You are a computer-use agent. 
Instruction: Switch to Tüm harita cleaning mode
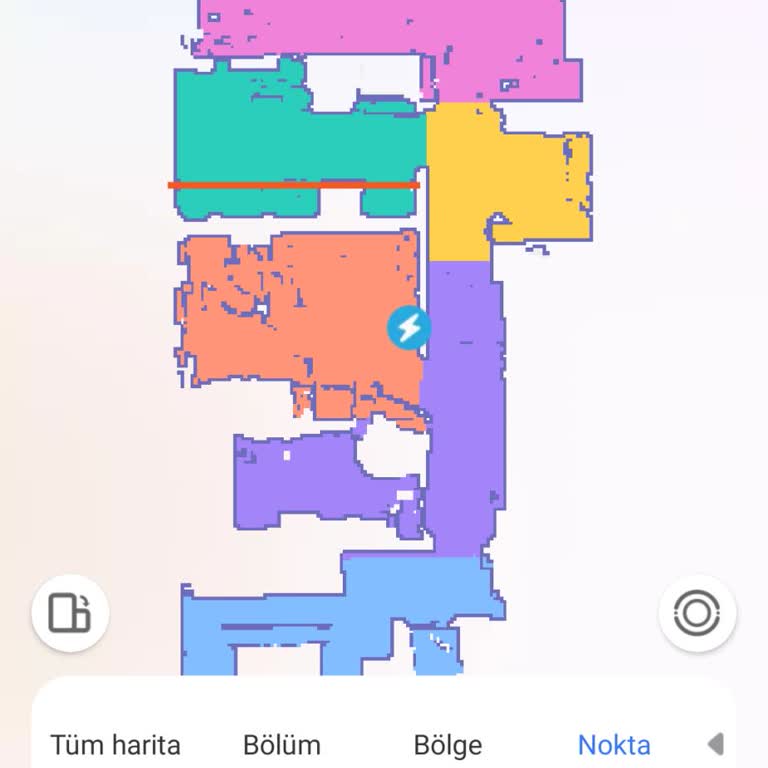116,745
